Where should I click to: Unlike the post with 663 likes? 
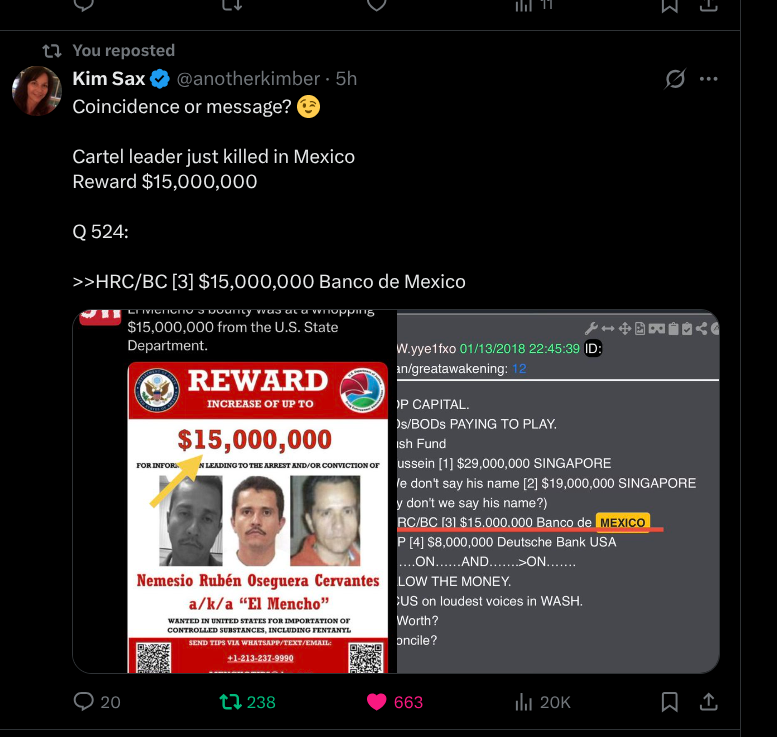click(x=377, y=702)
